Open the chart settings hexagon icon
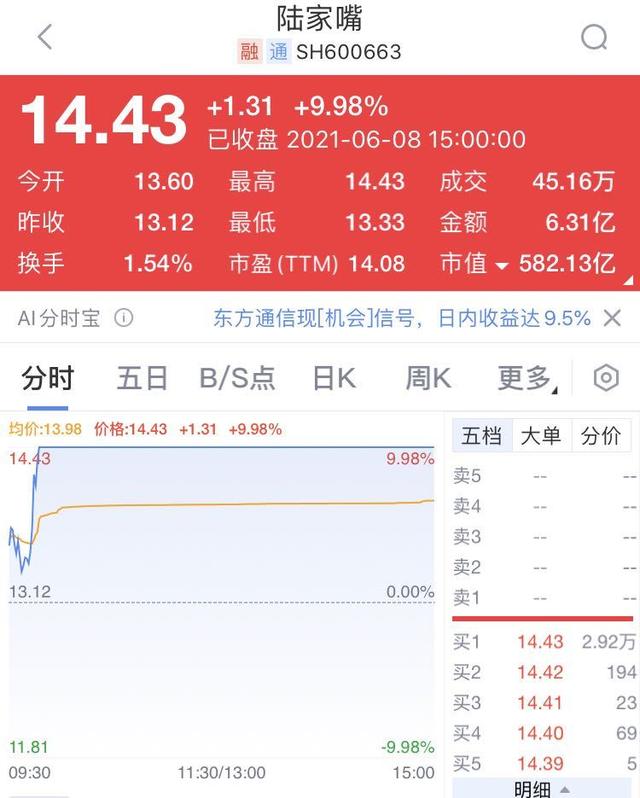Screen dimensions: 640x798 606,378
